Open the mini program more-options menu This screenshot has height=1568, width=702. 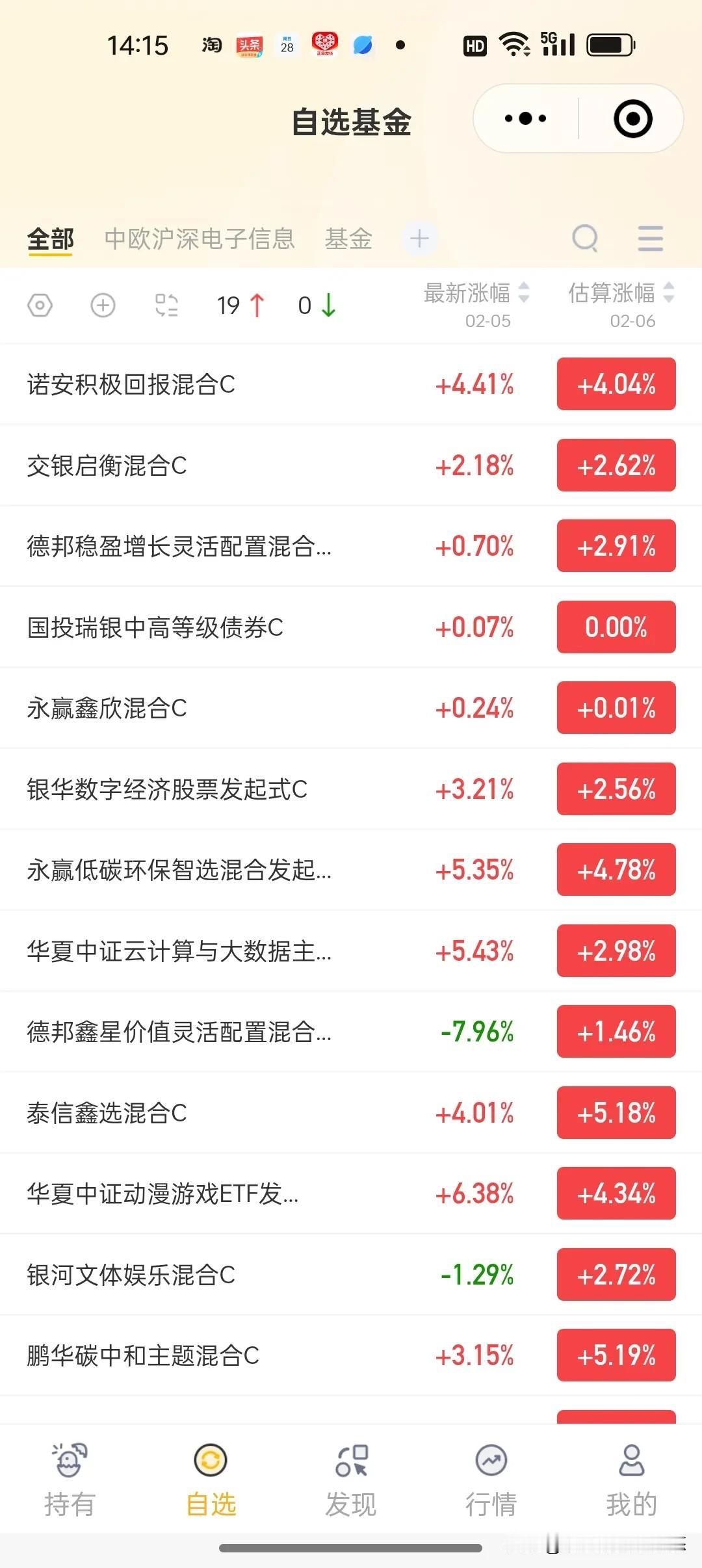[525, 119]
